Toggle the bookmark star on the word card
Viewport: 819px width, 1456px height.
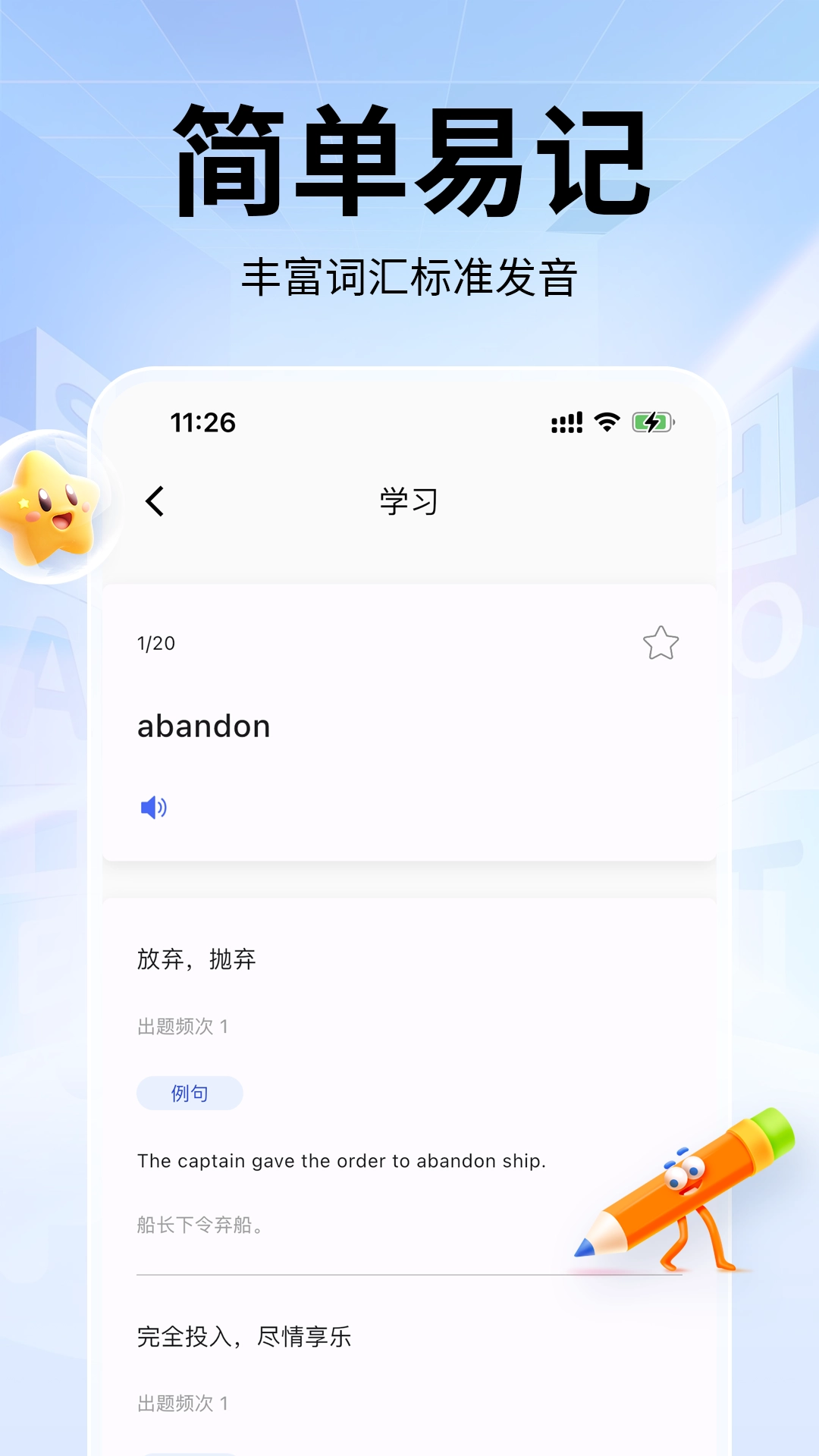click(661, 642)
